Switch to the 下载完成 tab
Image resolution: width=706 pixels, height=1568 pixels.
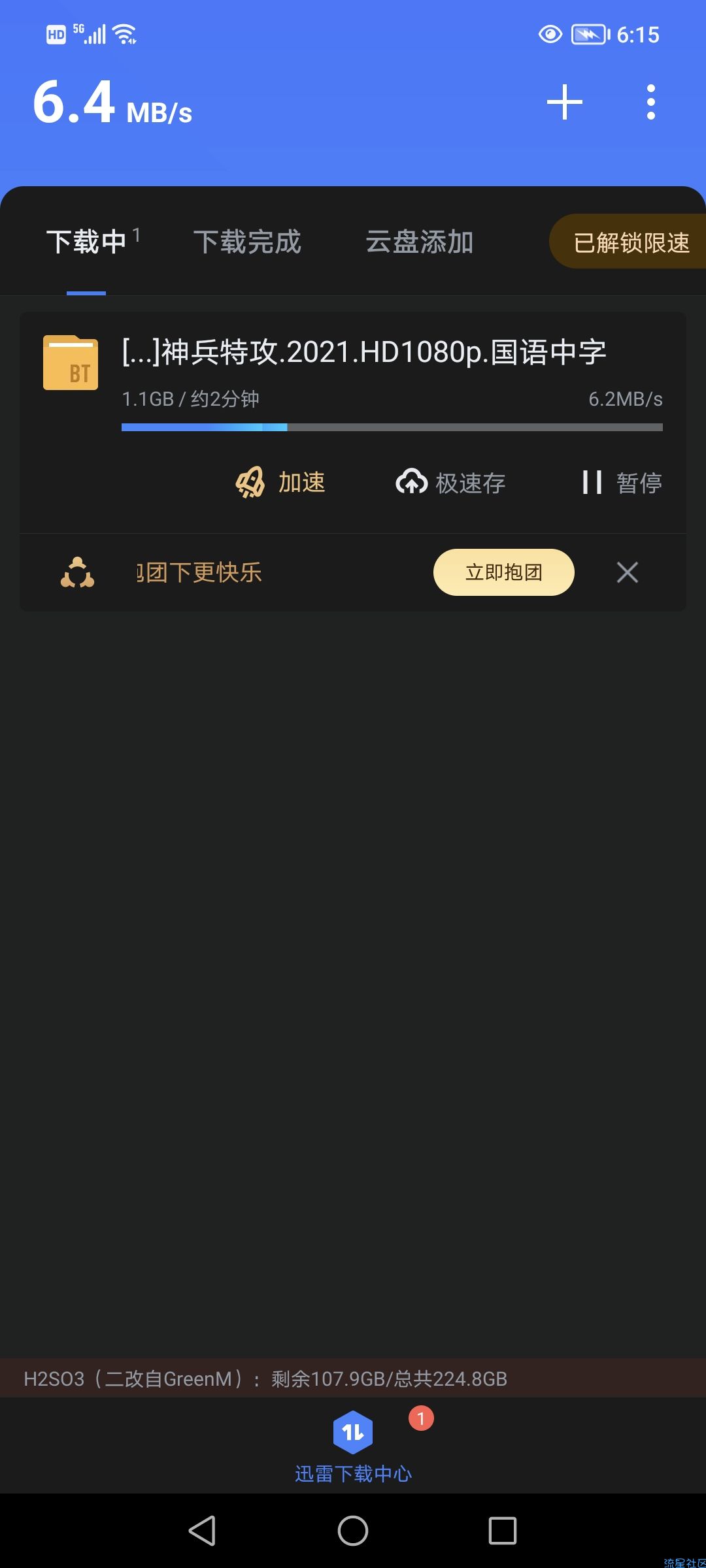point(247,242)
